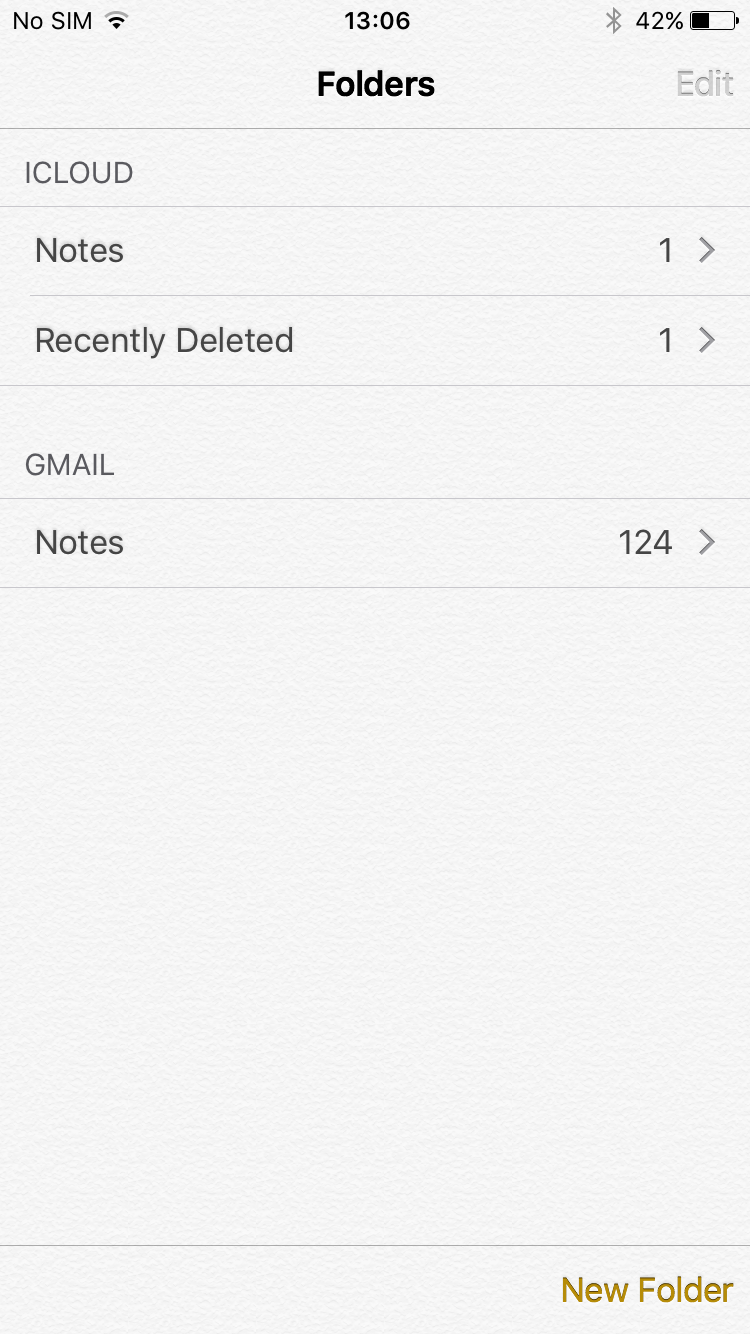Screen dimensions: 750x1334
Task: Open the Recently Deleted folder
Action: (x=375, y=341)
